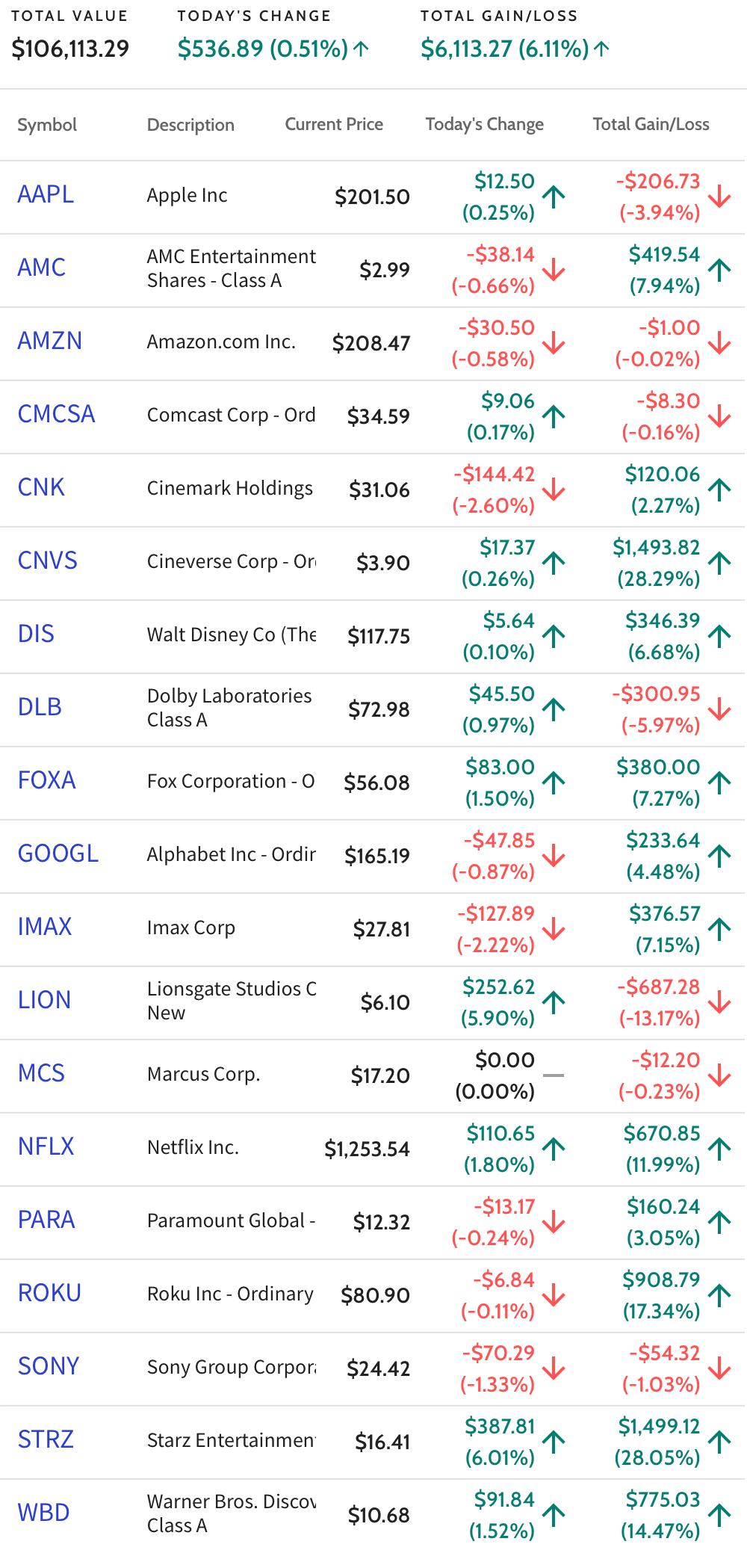Open FOXA ticker page
Screen dimensions: 747x1568
tap(47, 780)
